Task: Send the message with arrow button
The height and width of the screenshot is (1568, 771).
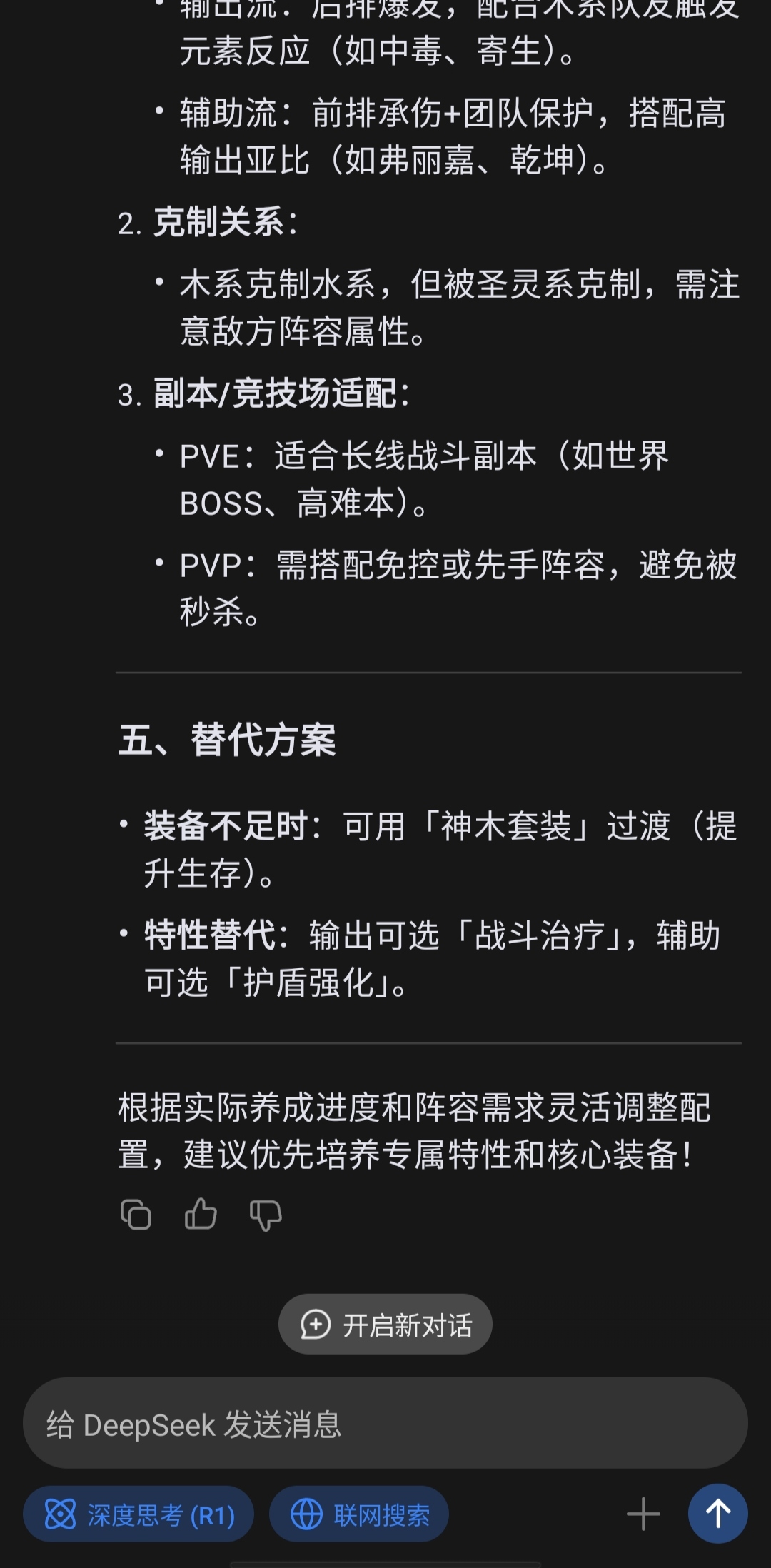Action: coord(717,1514)
